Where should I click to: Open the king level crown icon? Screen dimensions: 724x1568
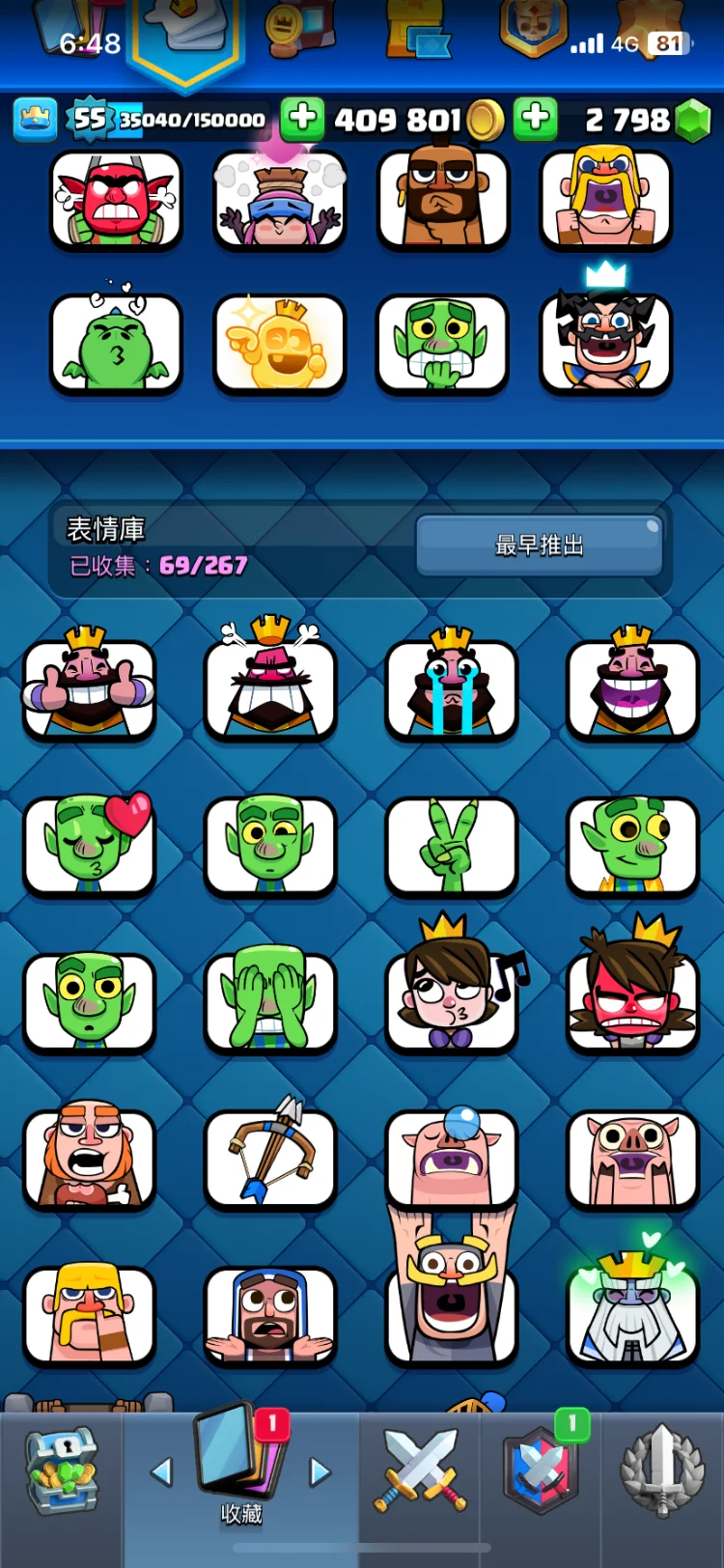(x=35, y=120)
